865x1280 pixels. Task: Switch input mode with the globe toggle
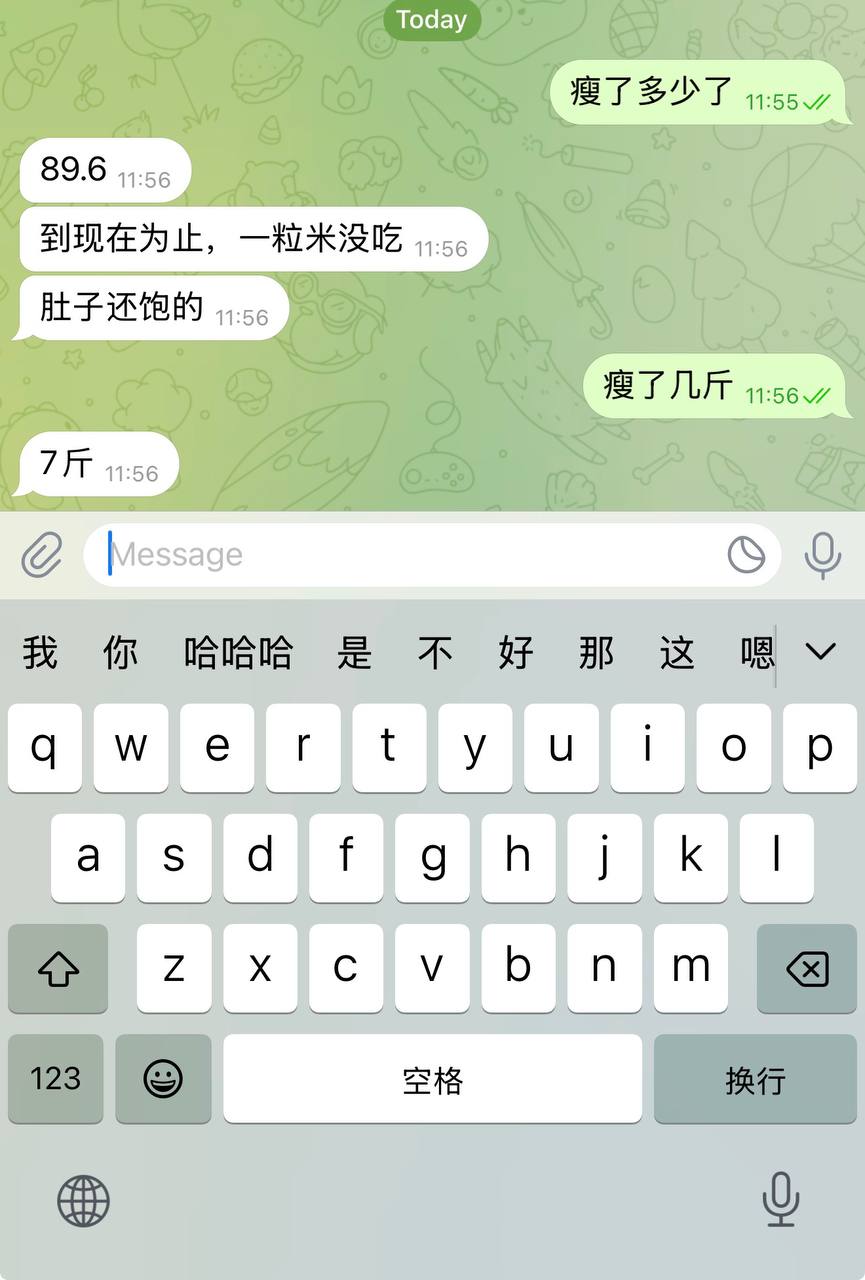click(81, 1201)
